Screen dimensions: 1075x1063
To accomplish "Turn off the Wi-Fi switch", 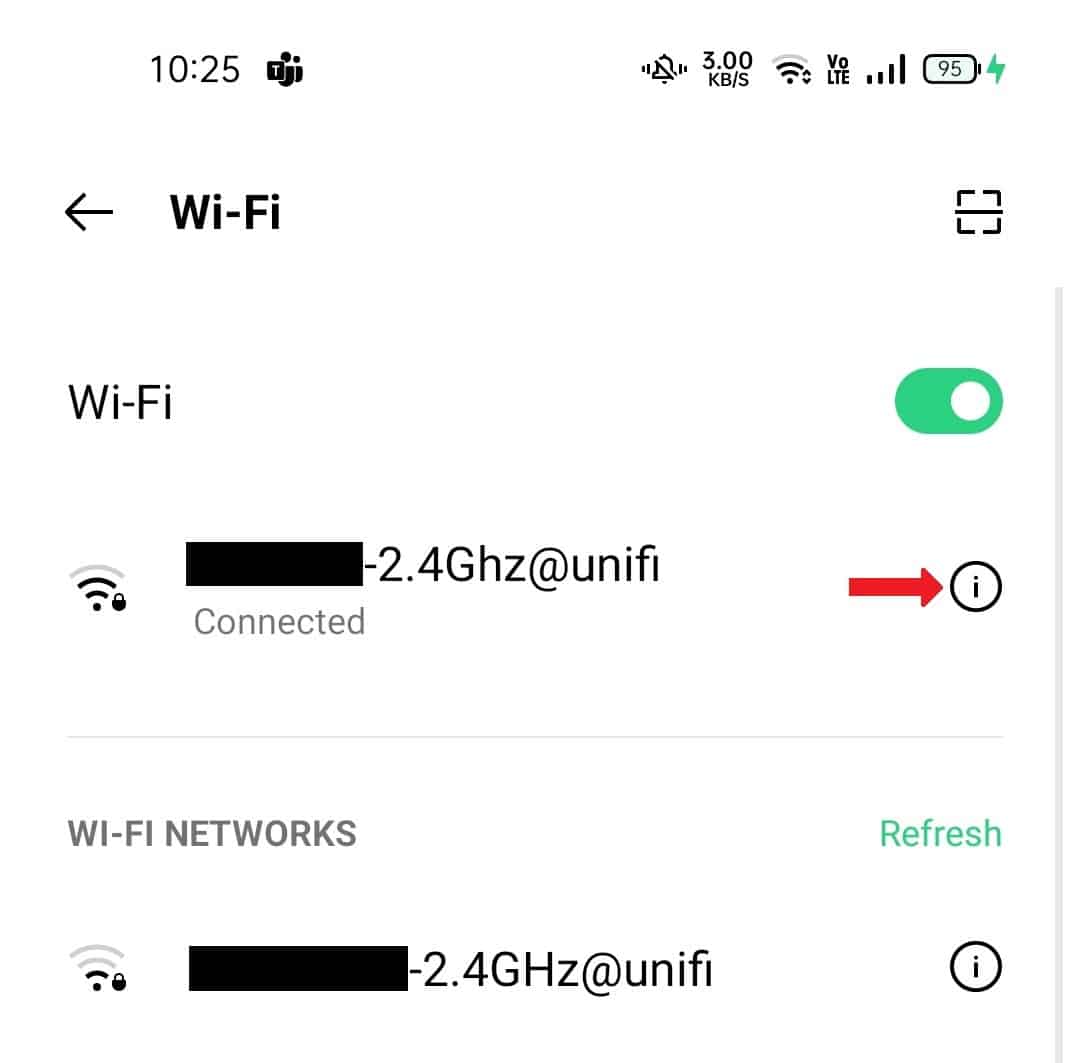I will pyautogui.click(x=947, y=401).
